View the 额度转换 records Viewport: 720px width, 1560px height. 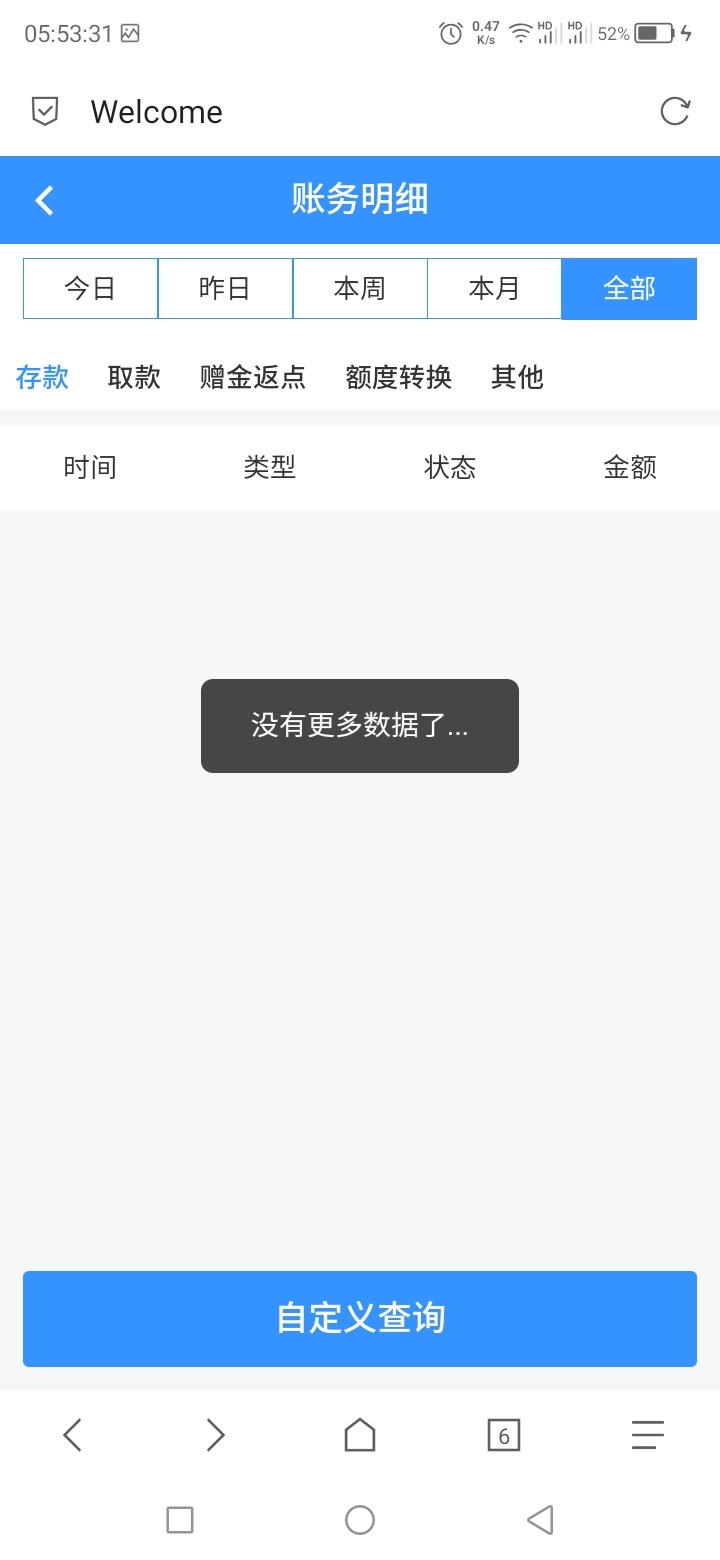pyautogui.click(x=399, y=377)
